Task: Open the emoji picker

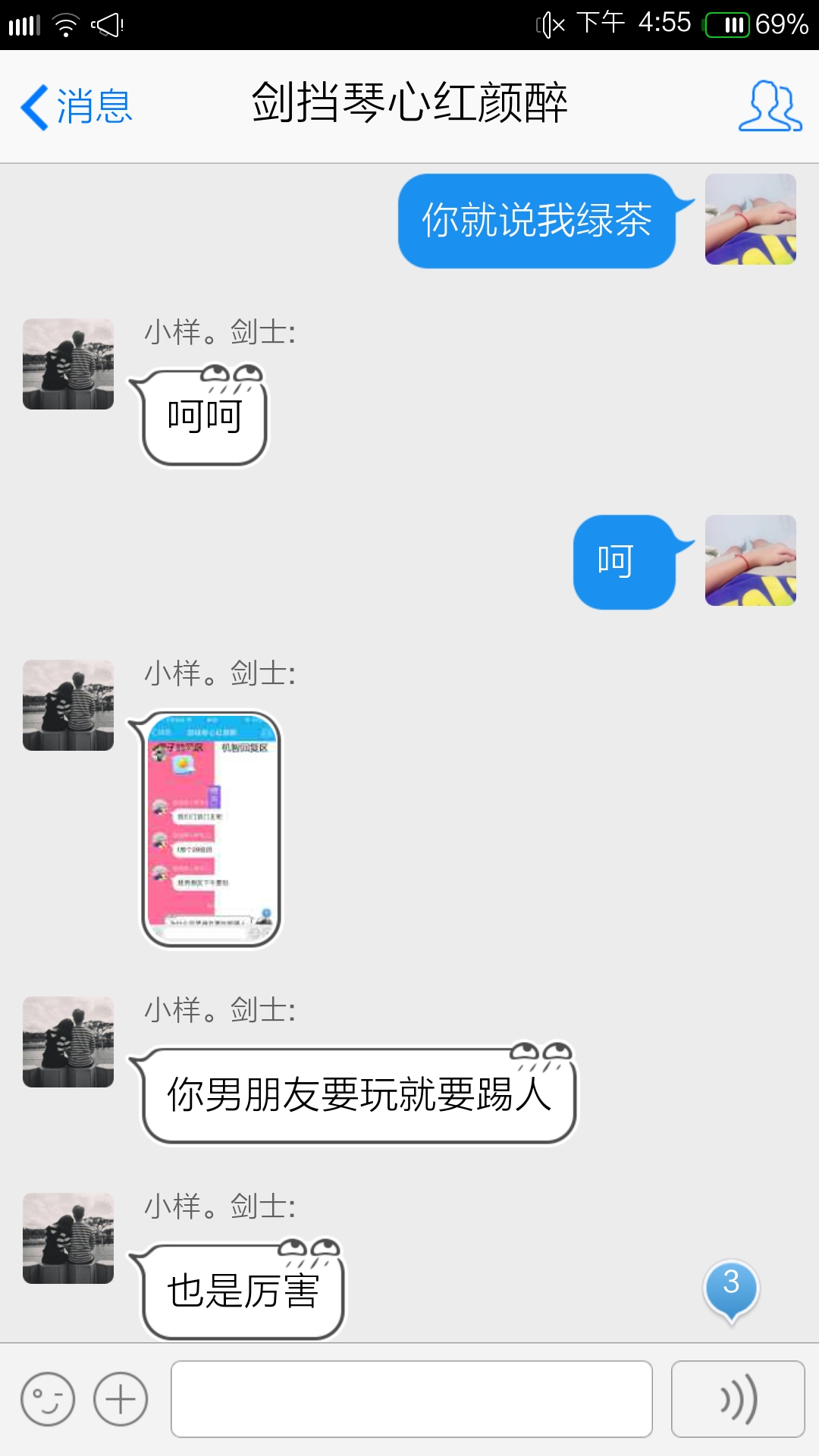Action: tap(48, 1399)
